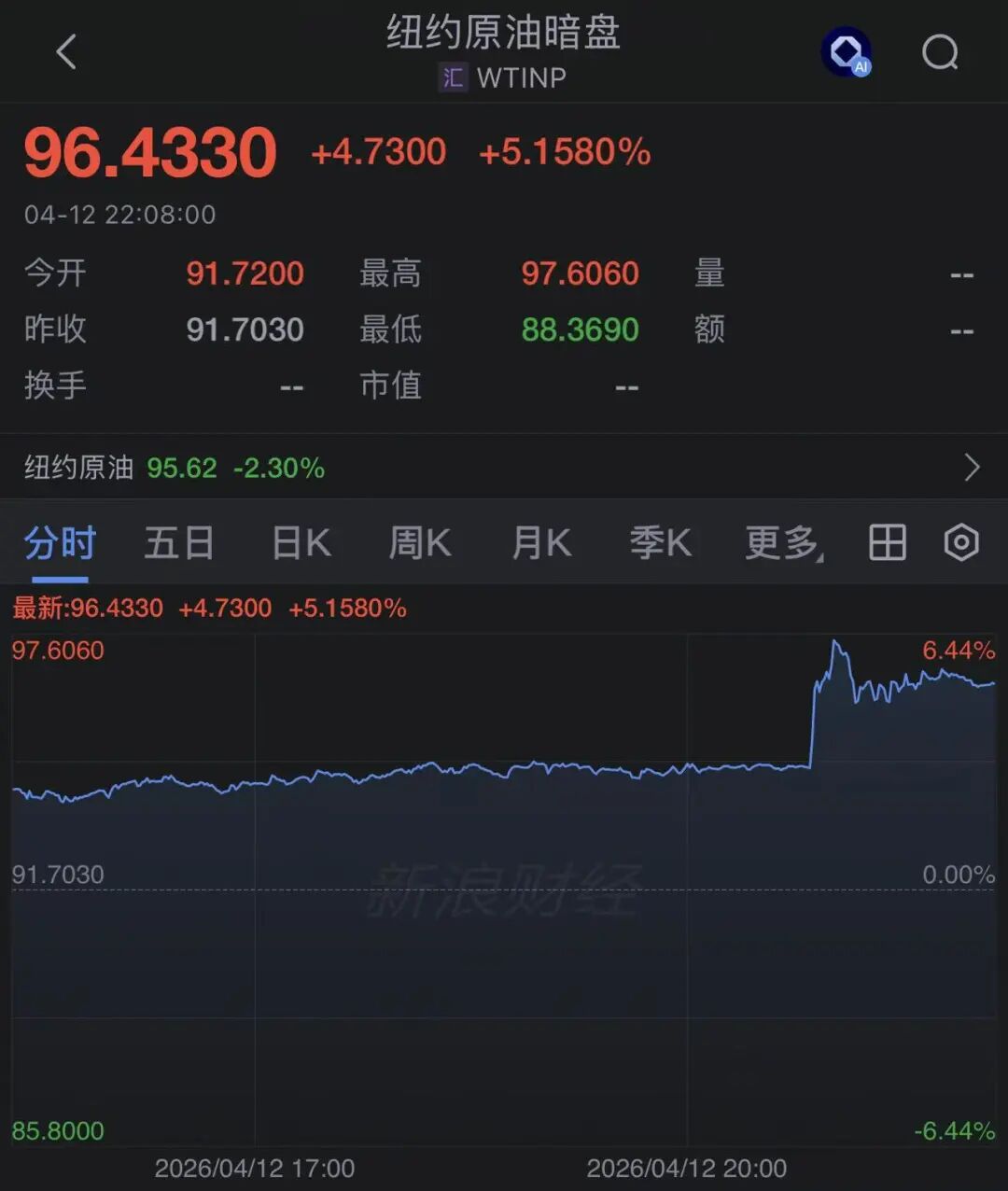This screenshot has height=1191, width=1008.
Task: Open the multi-chart grid layout icon
Action: point(887,542)
